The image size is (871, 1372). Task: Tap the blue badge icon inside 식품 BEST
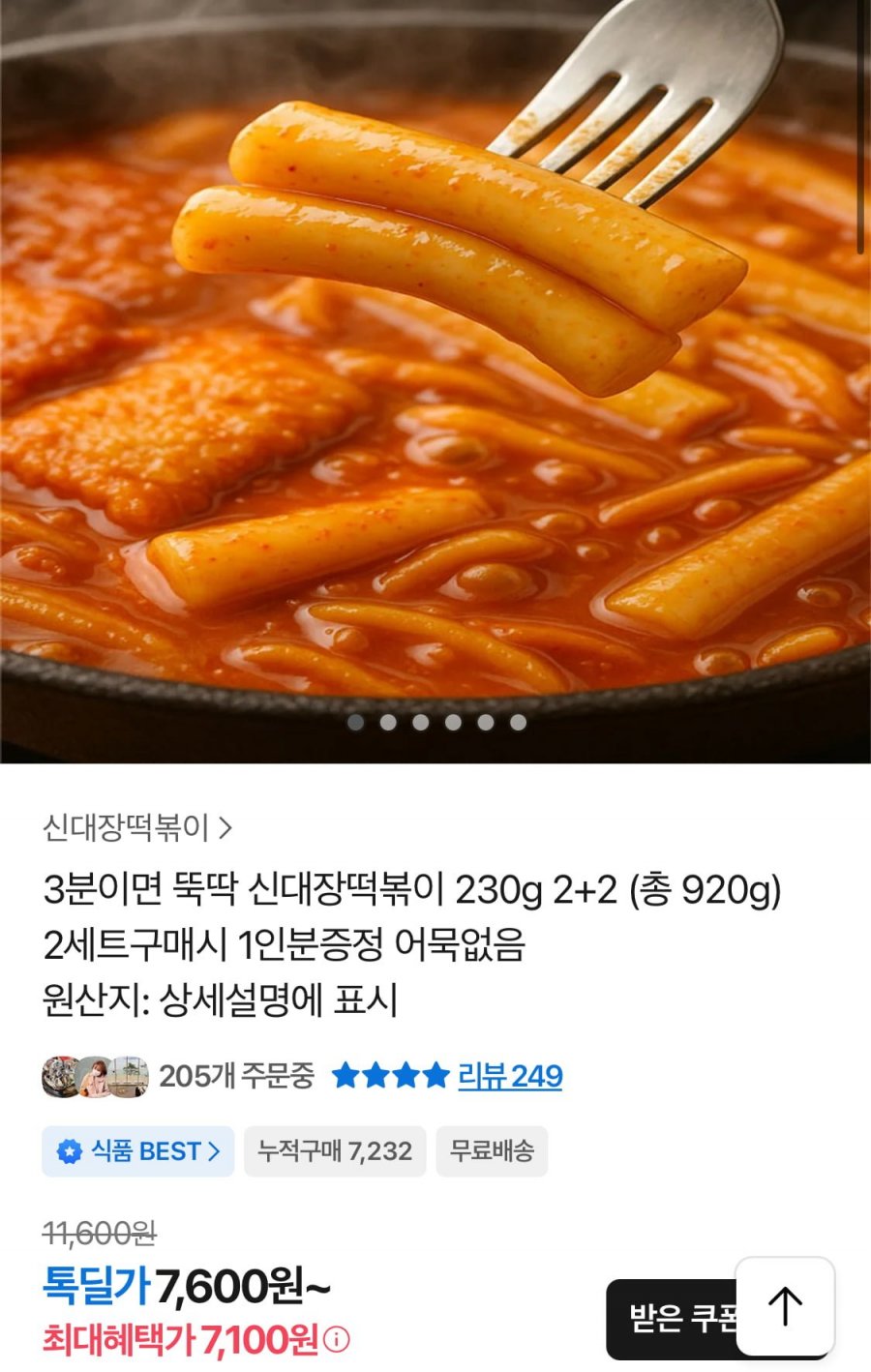[67, 1150]
